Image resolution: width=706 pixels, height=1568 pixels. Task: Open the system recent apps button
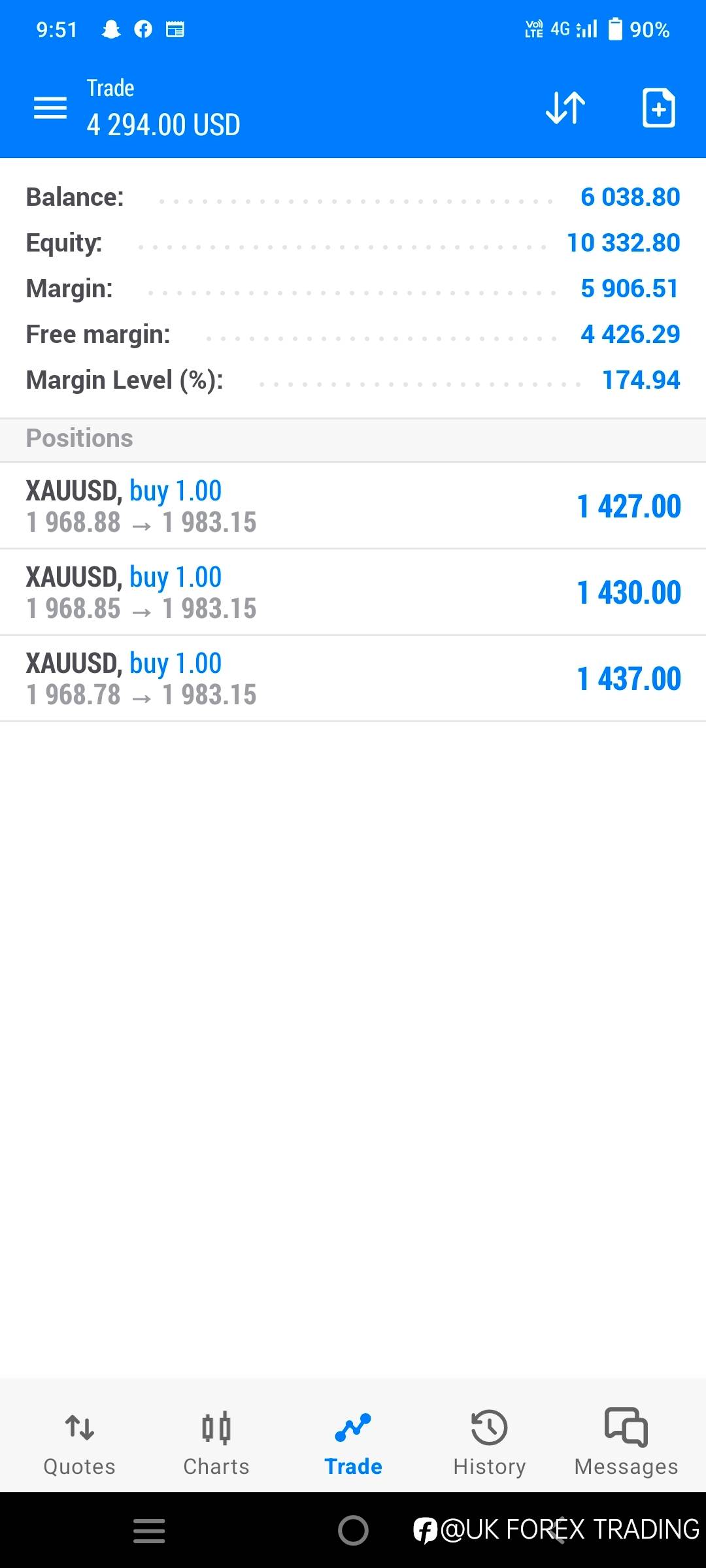click(x=149, y=1531)
